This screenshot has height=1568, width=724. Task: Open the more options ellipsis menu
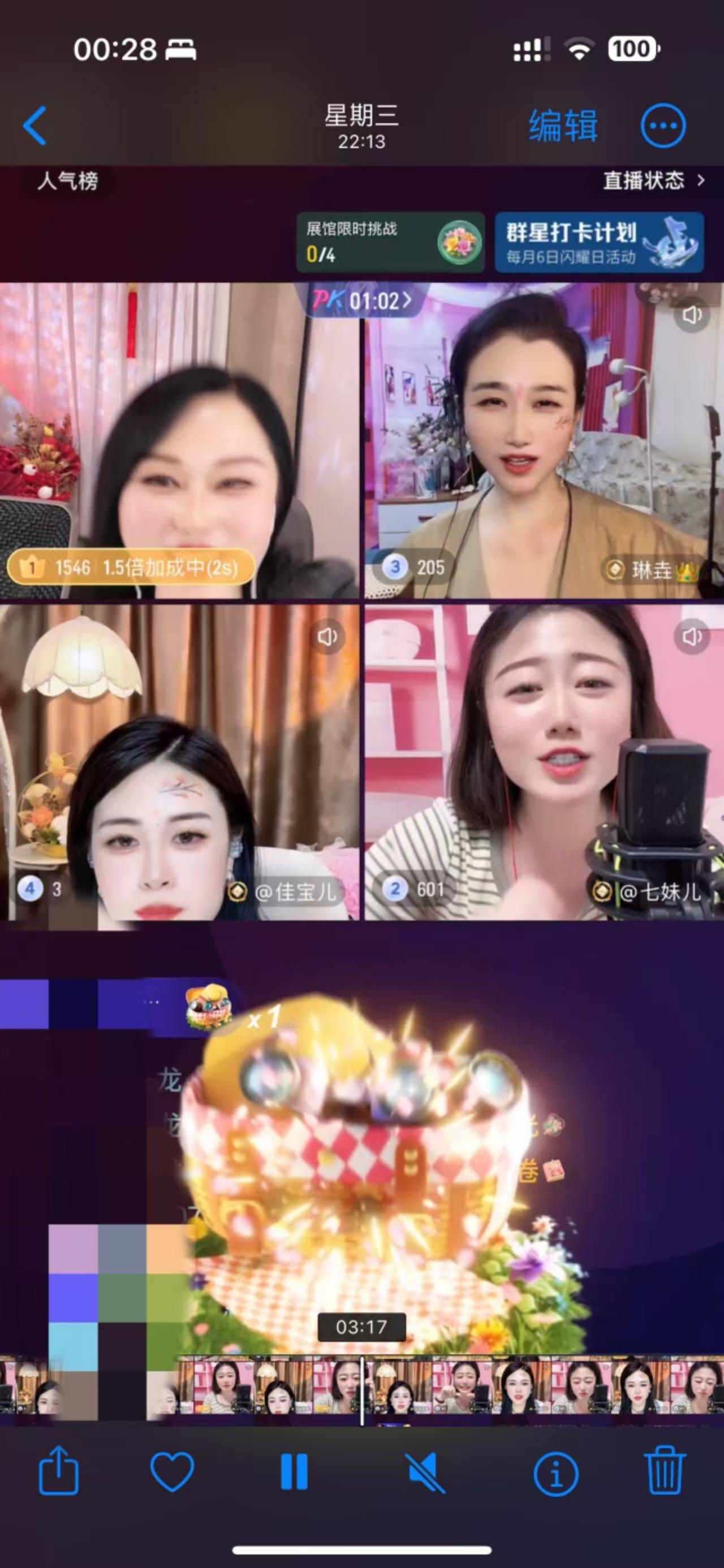[x=663, y=126]
